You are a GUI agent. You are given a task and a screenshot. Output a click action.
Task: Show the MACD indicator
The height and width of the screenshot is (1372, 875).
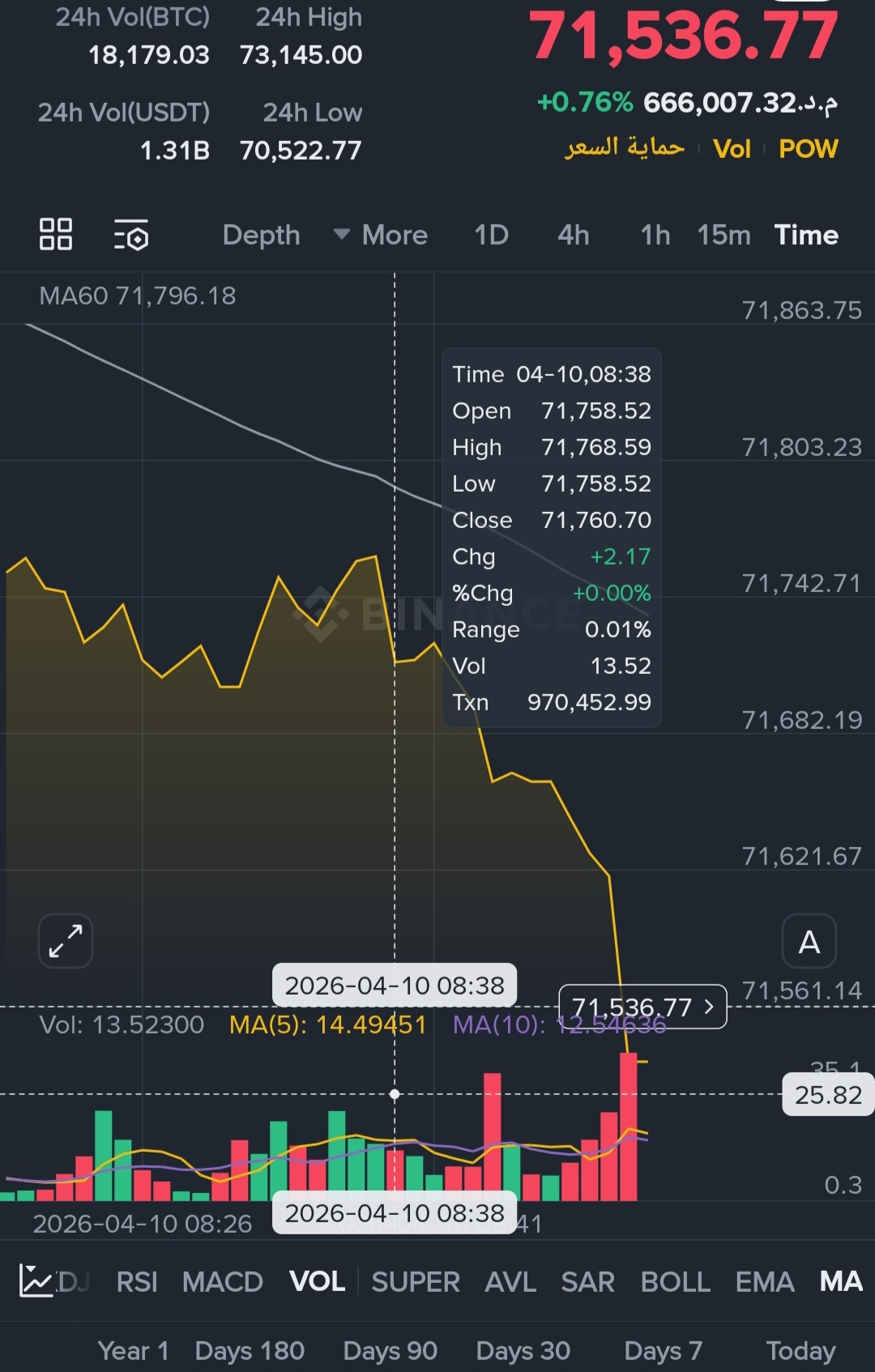(222, 1282)
